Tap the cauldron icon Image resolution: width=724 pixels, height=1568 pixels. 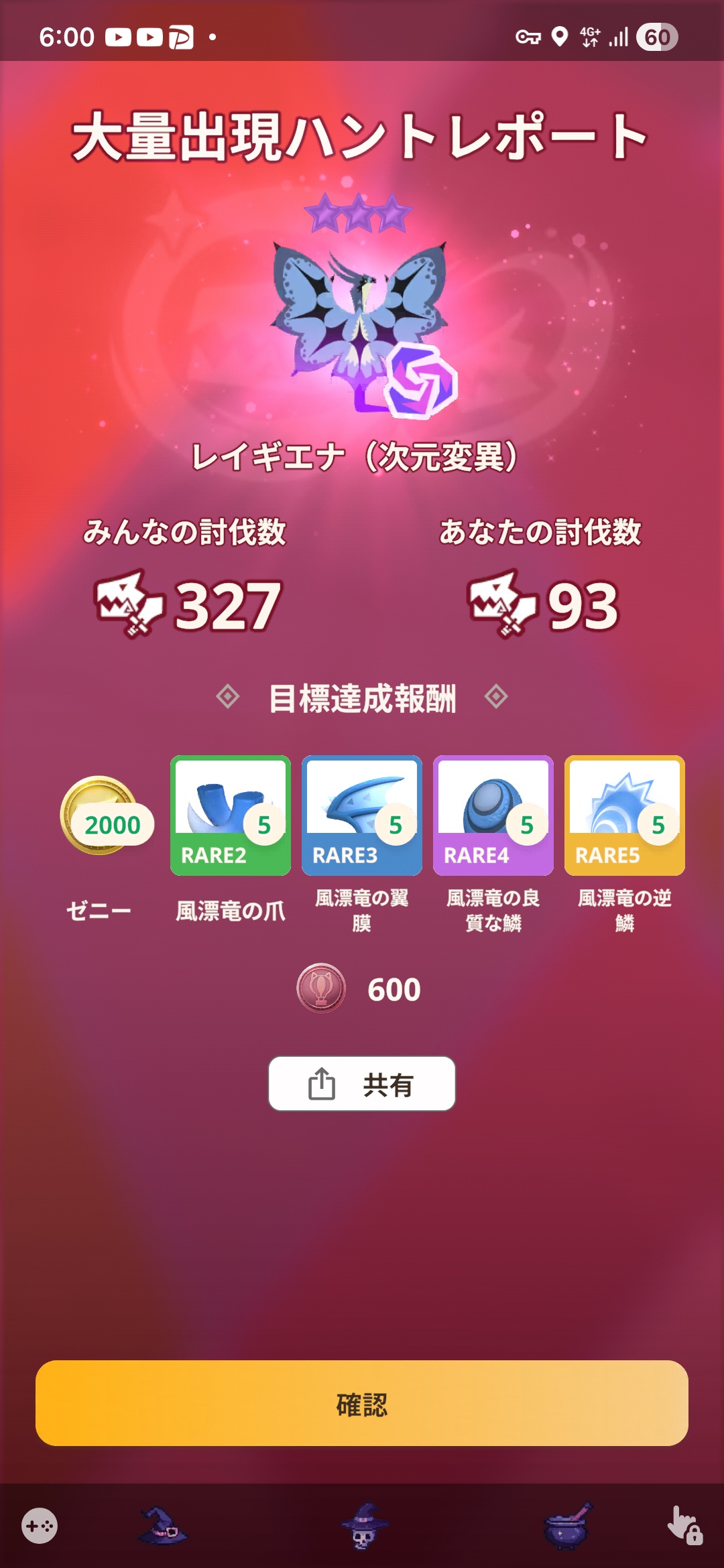point(566,1526)
